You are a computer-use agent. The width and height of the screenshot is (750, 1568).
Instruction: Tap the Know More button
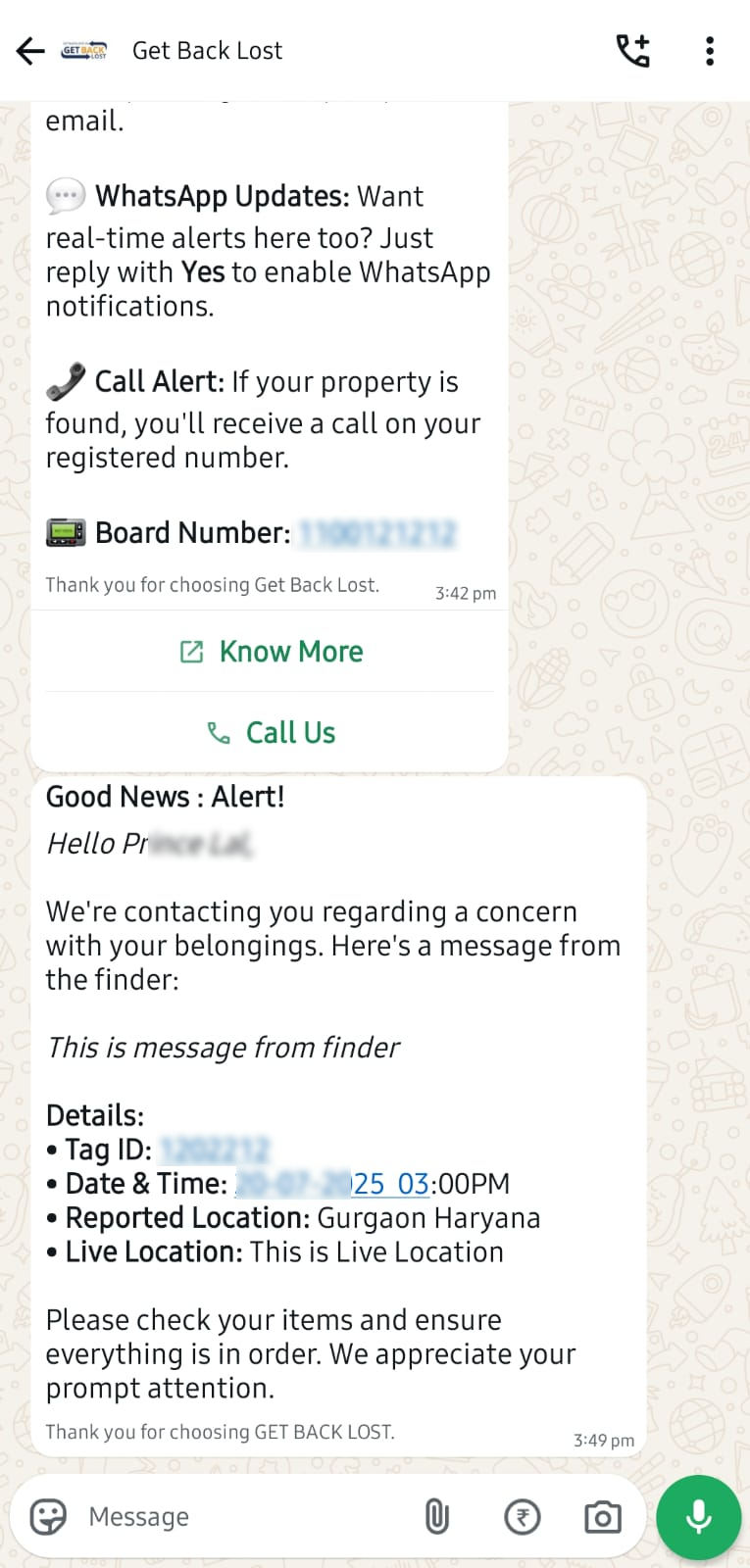270,652
